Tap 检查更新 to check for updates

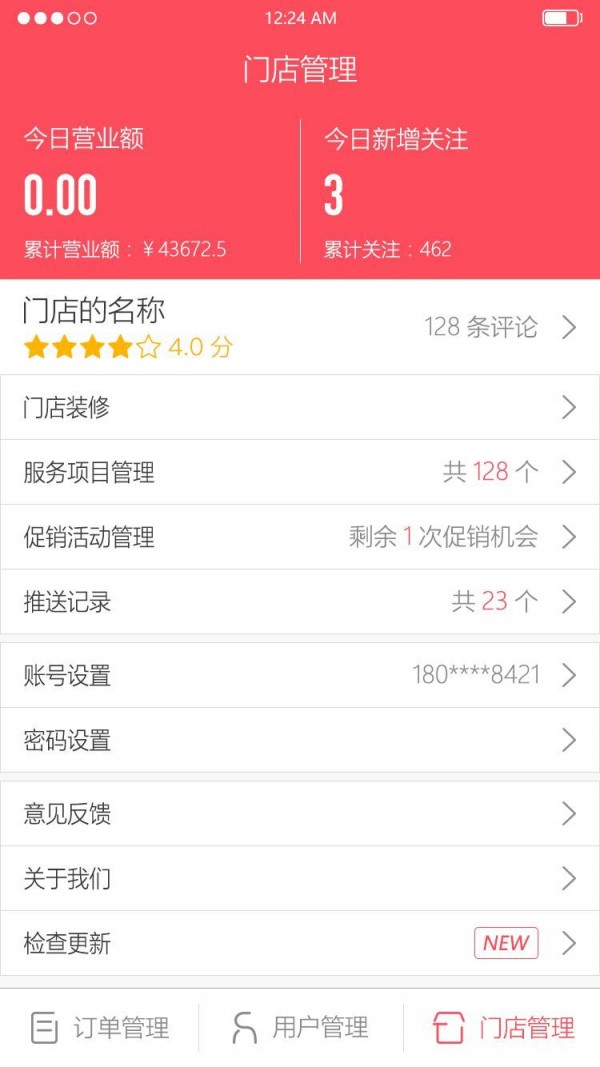tap(300, 943)
